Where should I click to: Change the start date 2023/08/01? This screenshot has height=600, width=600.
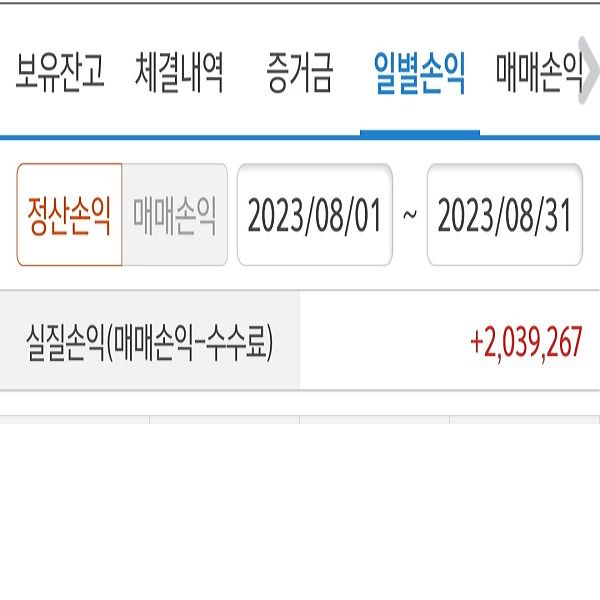(x=315, y=216)
